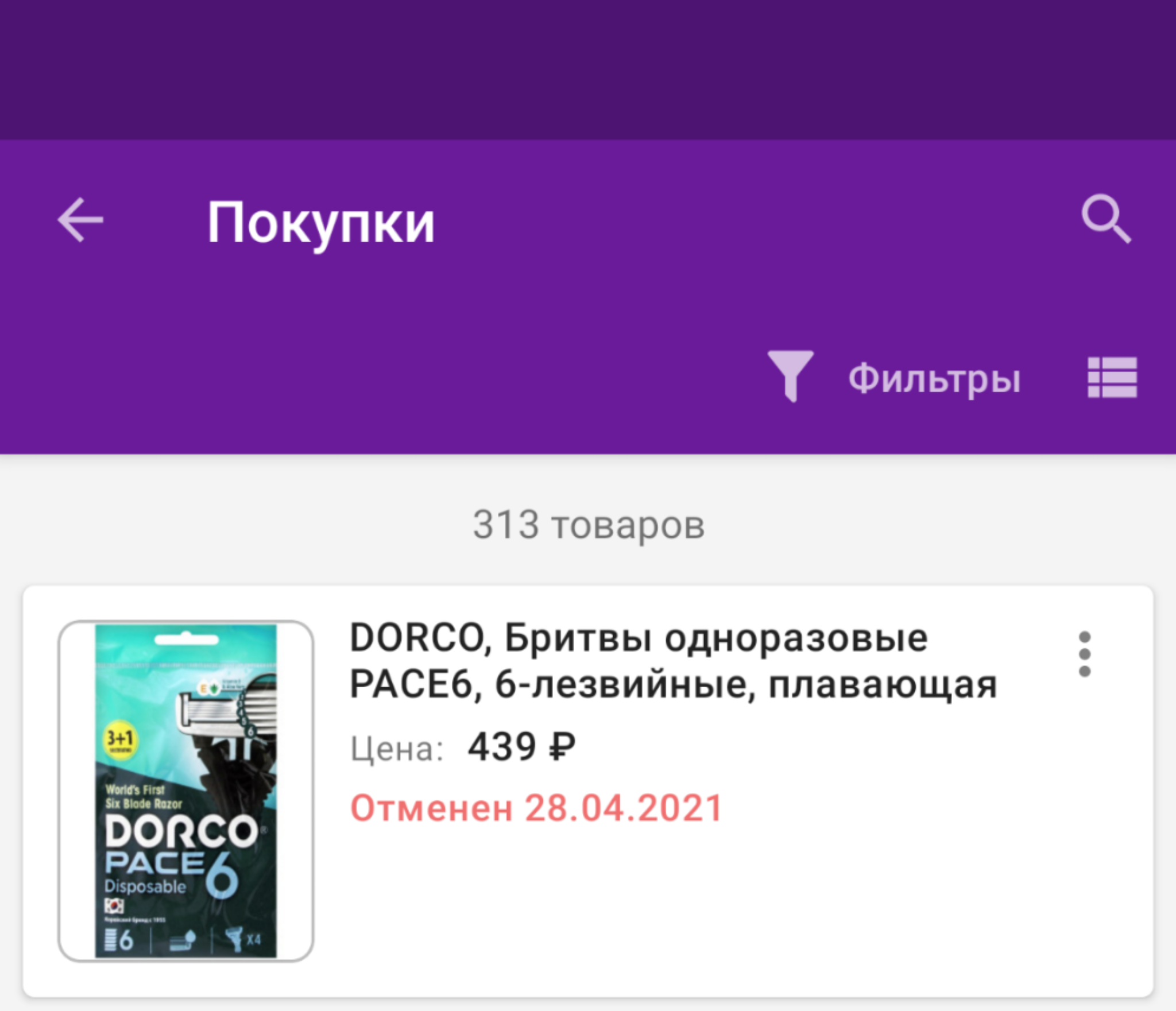Viewport: 1176px width, 1011px height.
Task: Open search in purchases
Action: tap(1105, 220)
